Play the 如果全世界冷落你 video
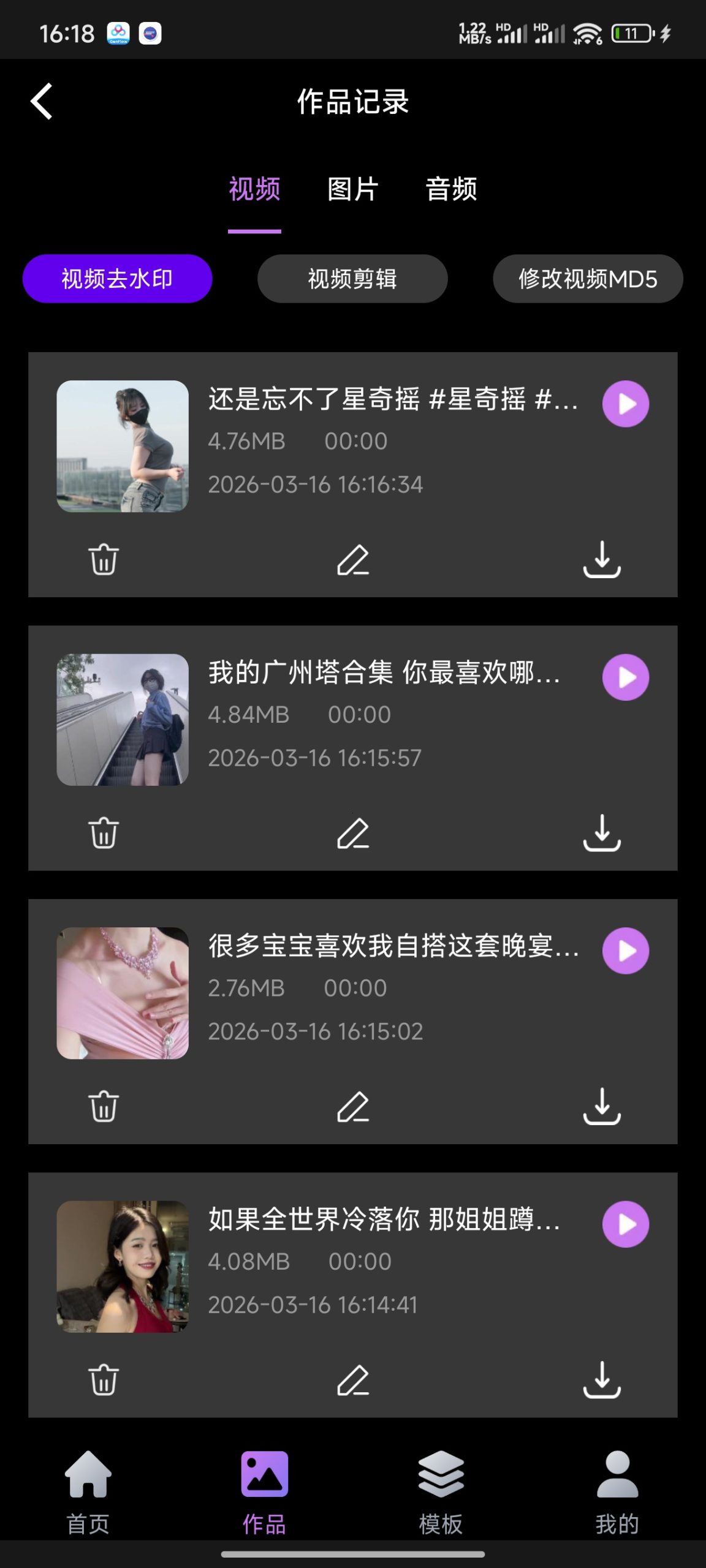The image size is (706, 1568). (624, 1224)
